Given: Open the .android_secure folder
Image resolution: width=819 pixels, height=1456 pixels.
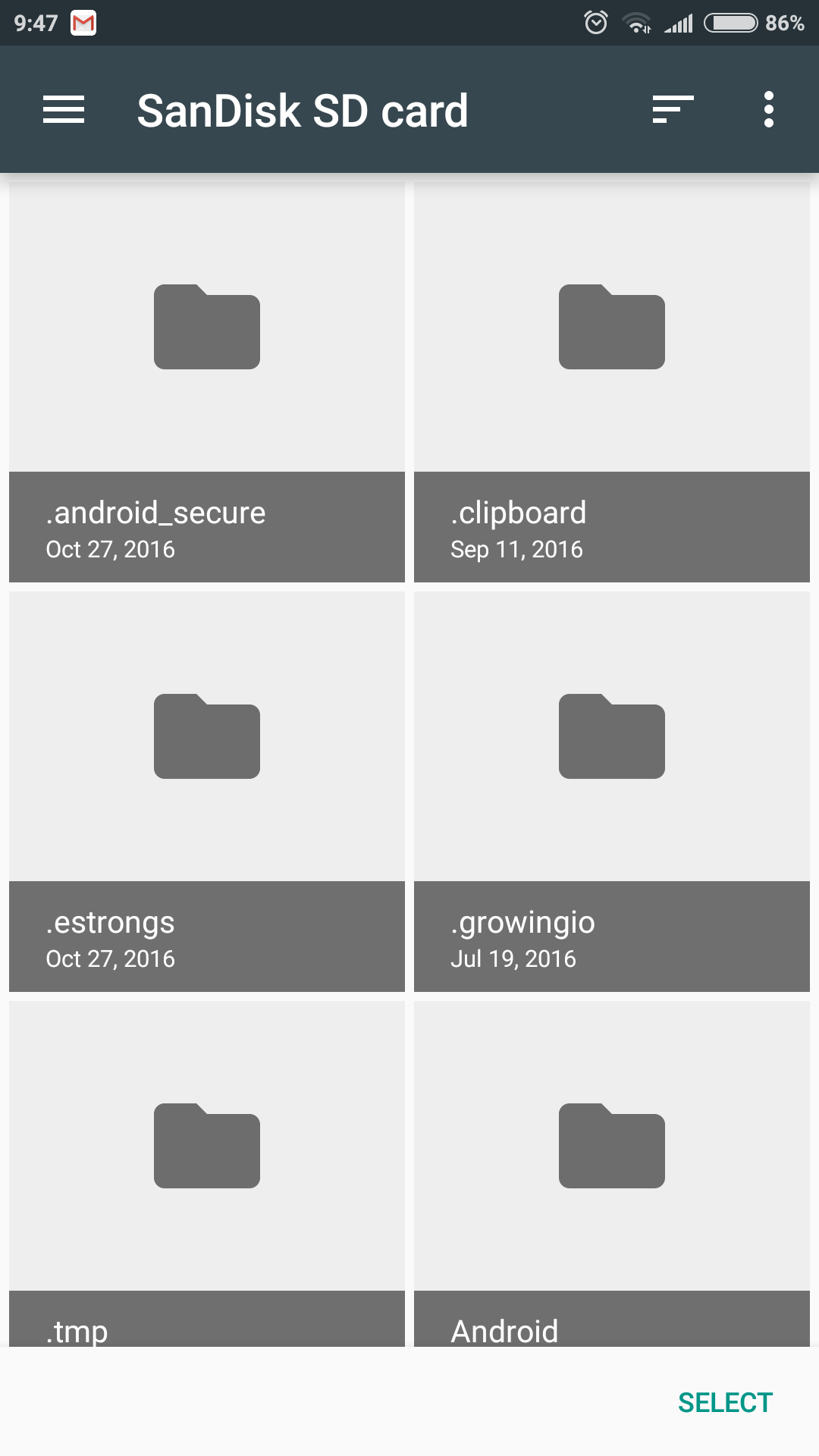Looking at the screenshot, I should [207, 382].
